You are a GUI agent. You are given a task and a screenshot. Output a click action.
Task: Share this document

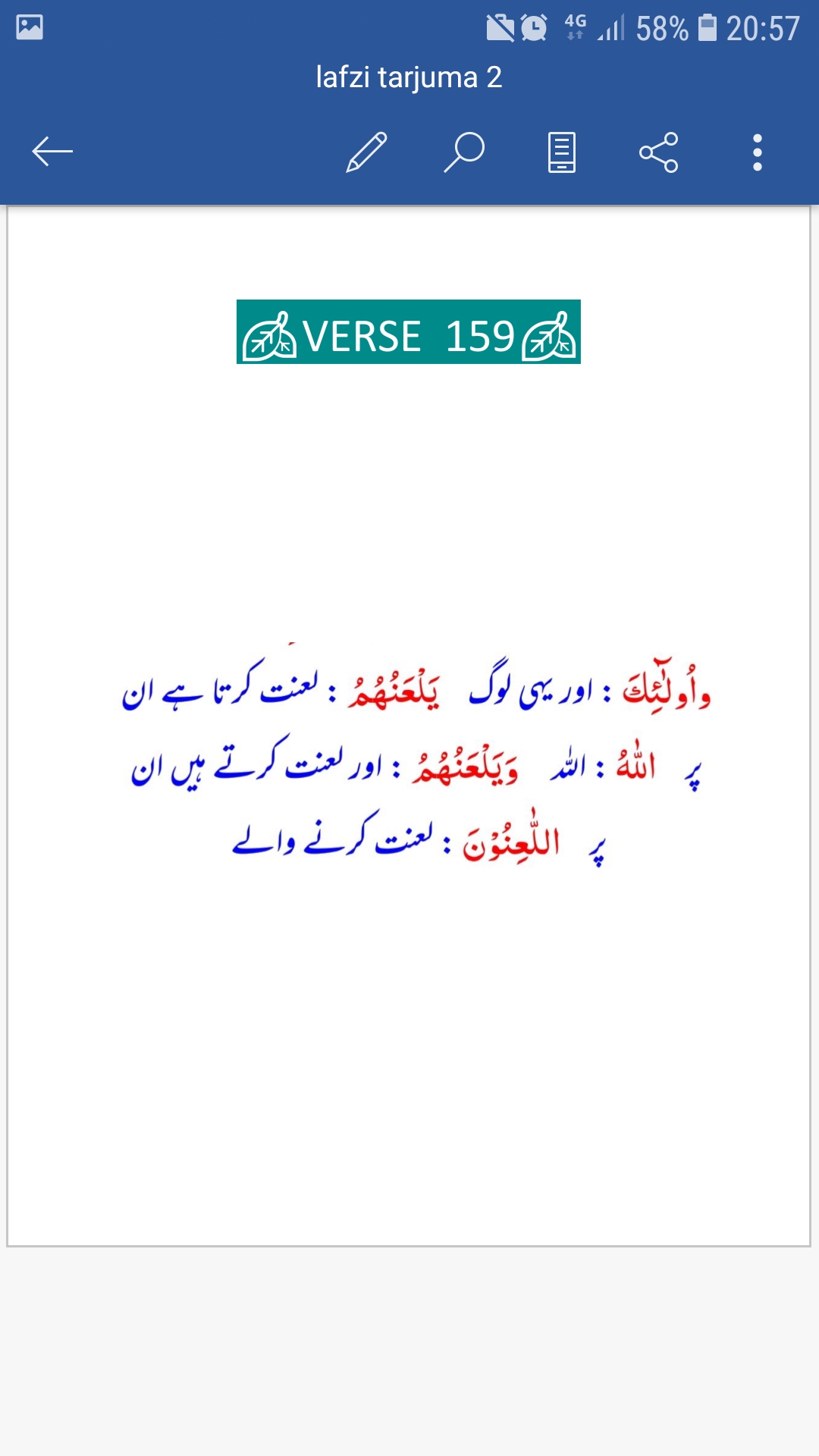pyautogui.click(x=659, y=152)
